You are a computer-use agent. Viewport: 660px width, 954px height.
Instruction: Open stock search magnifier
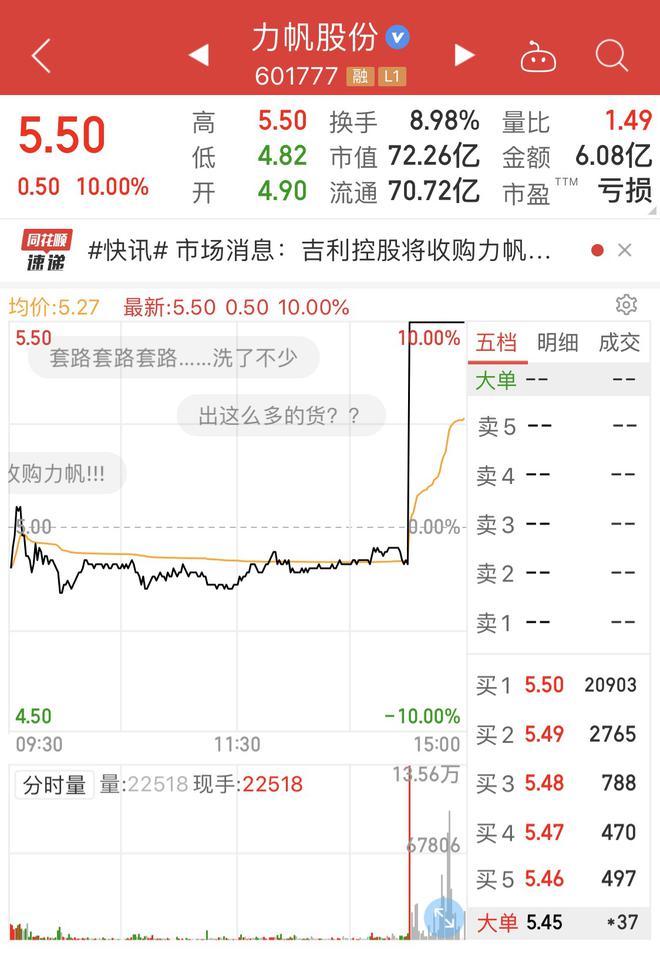(611, 55)
